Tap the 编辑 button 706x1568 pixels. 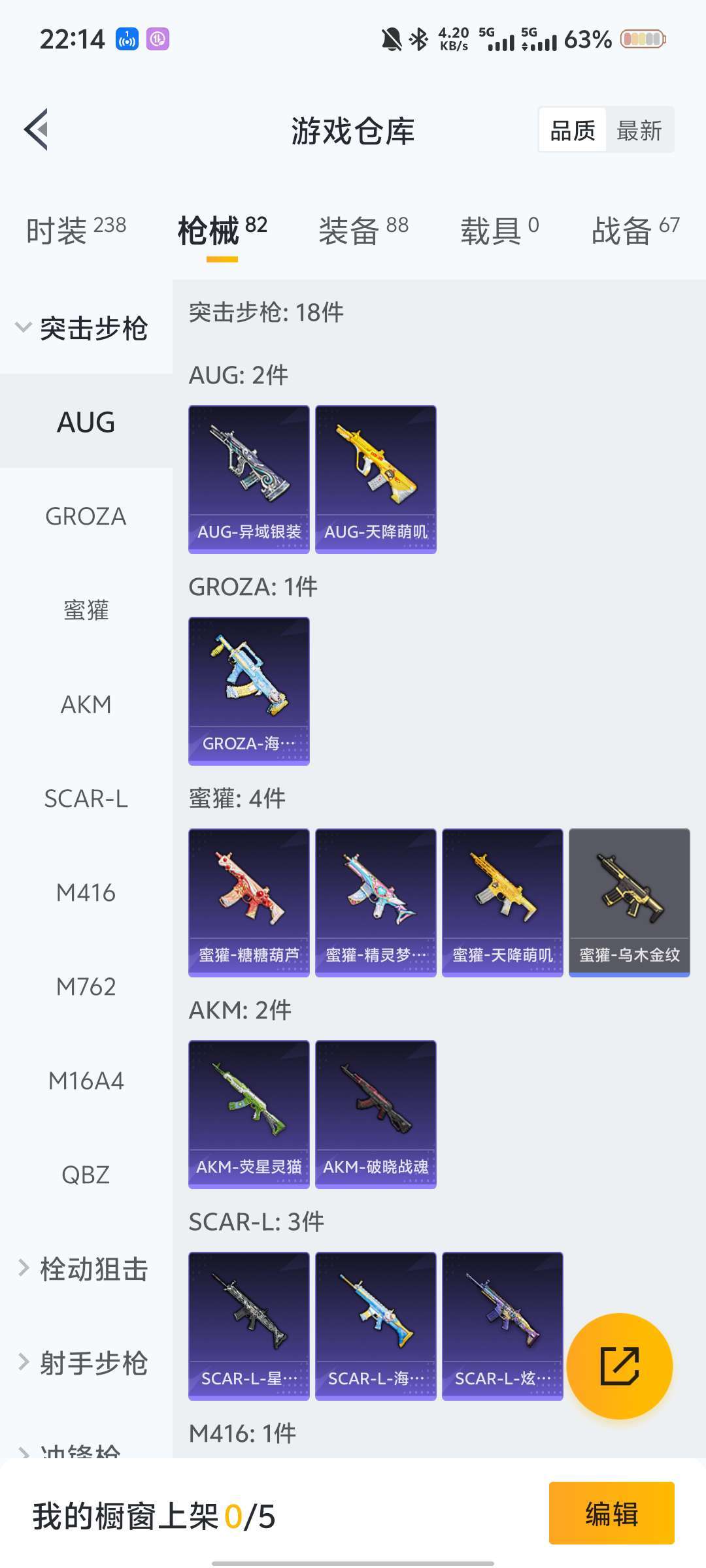tap(611, 1513)
